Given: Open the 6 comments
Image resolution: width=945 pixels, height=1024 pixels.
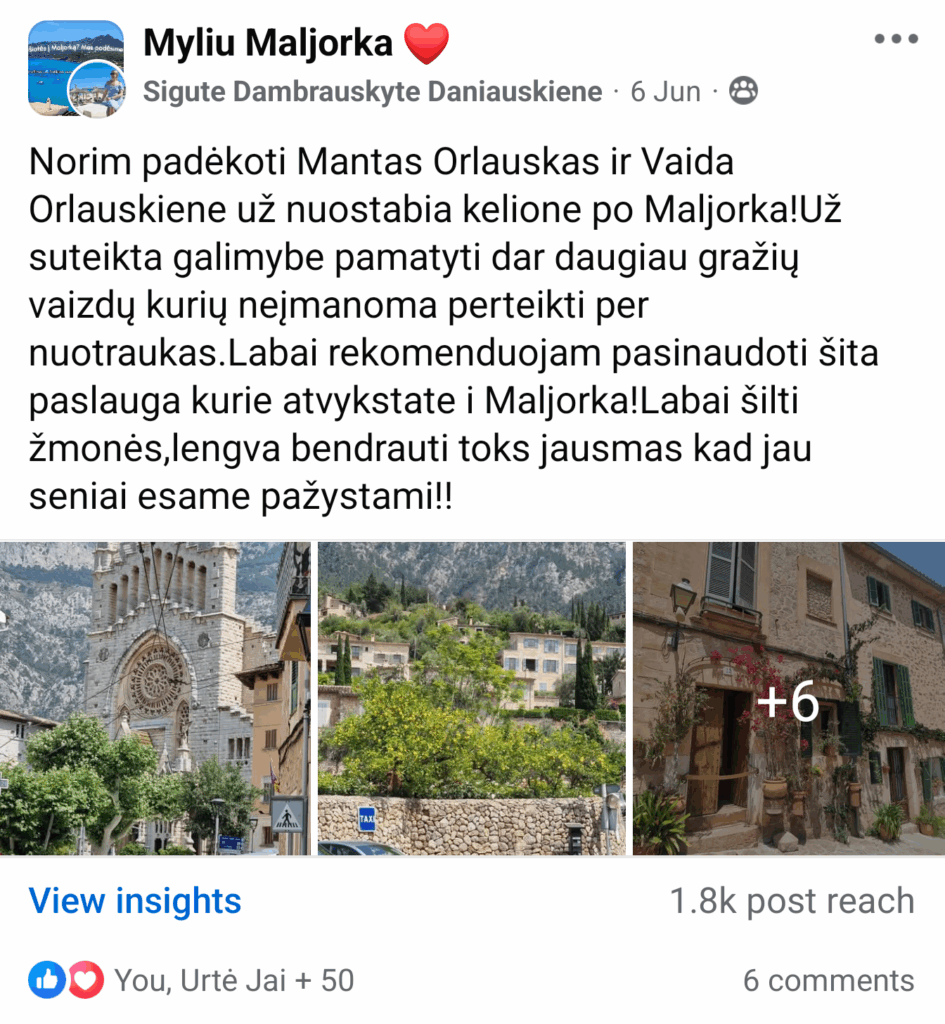Looking at the screenshot, I should point(828,980).
